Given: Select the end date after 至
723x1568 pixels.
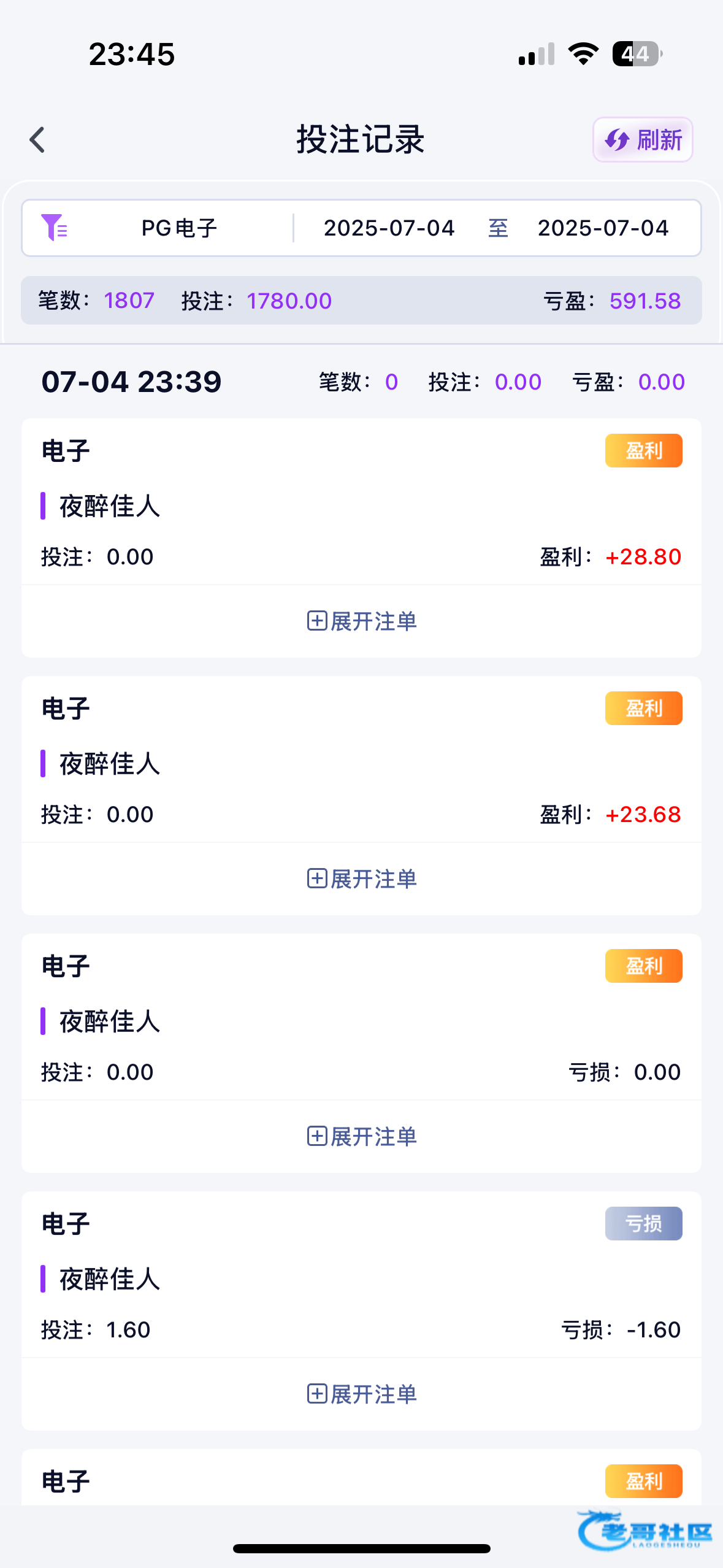Looking at the screenshot, I should click(603, 228).
